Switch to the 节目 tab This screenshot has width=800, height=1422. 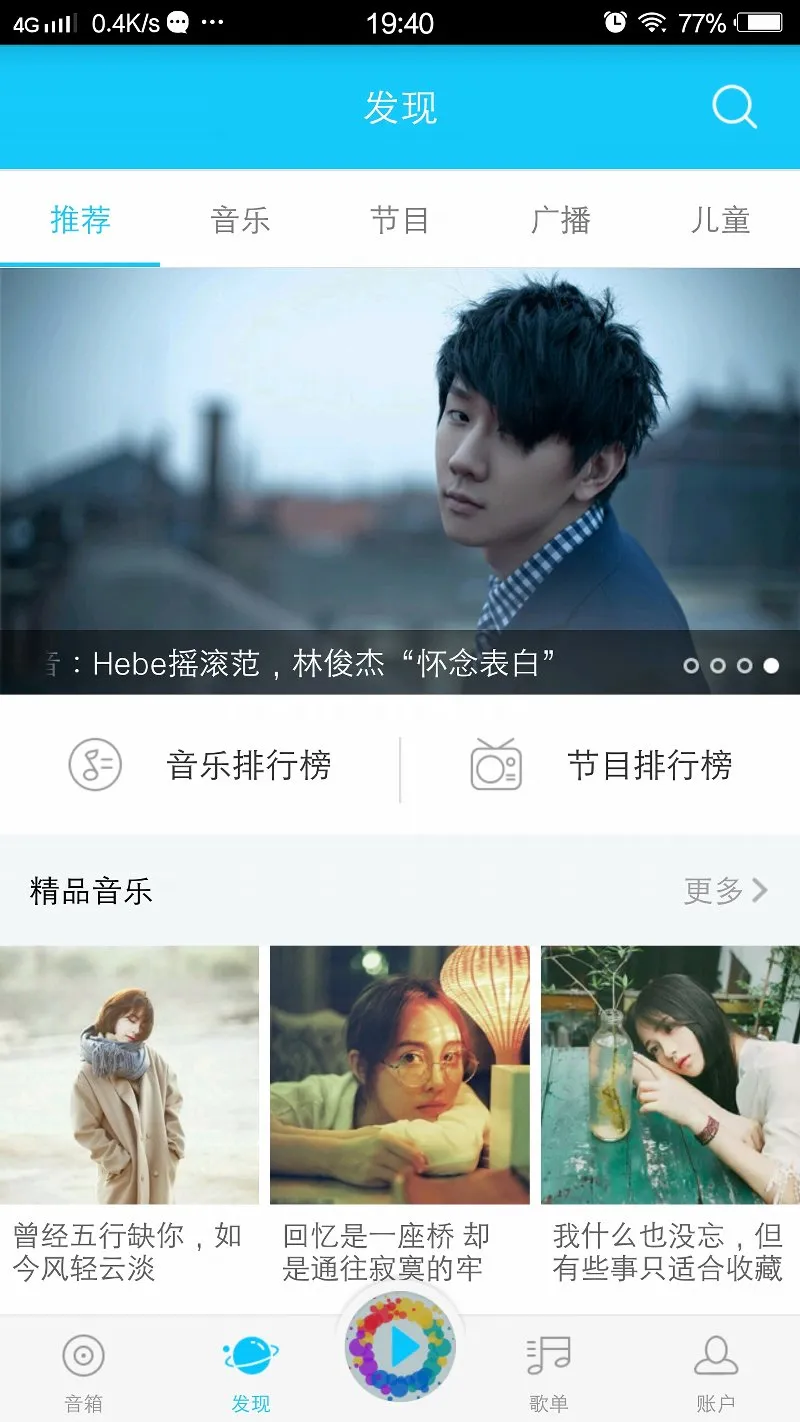click(x=400, y=220)
